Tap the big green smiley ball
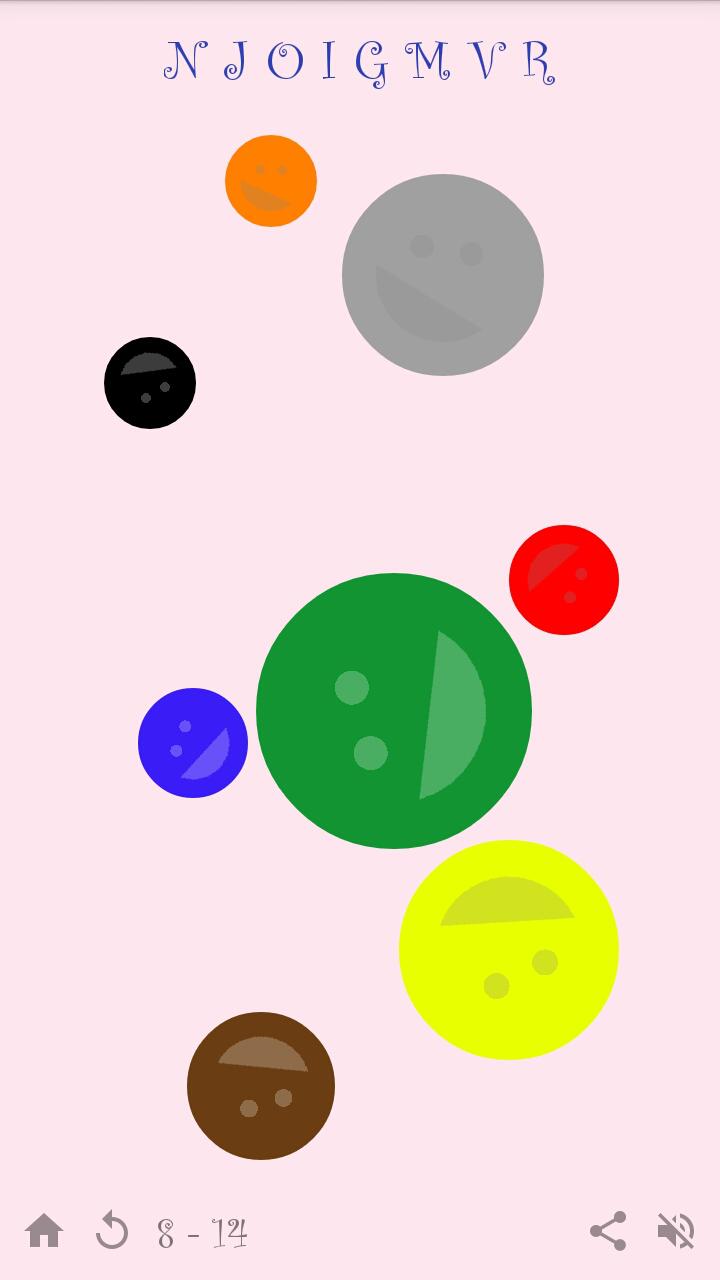The image size is (720, 1280). (394, 711)
